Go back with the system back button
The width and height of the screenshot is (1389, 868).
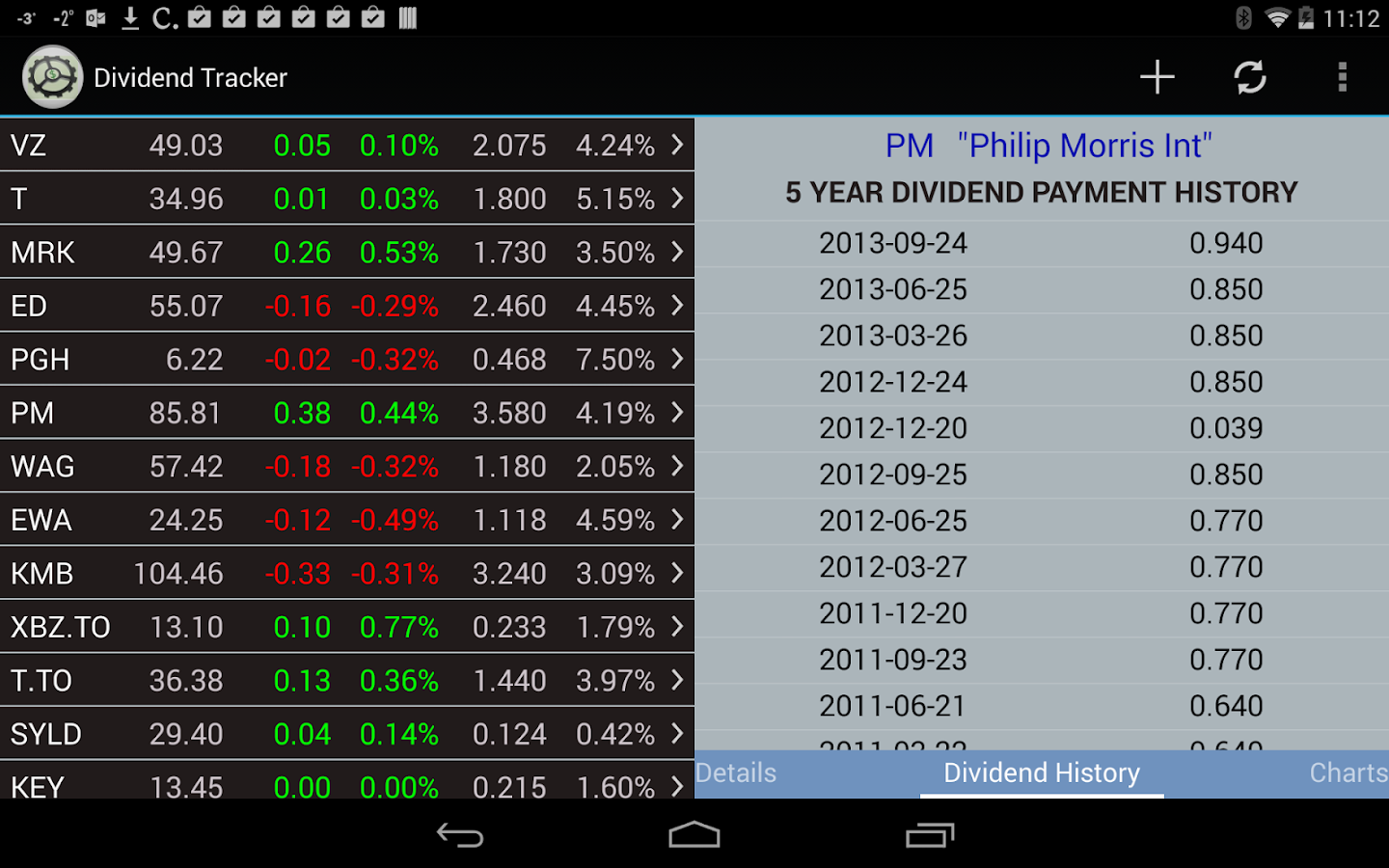coord(460,835)
